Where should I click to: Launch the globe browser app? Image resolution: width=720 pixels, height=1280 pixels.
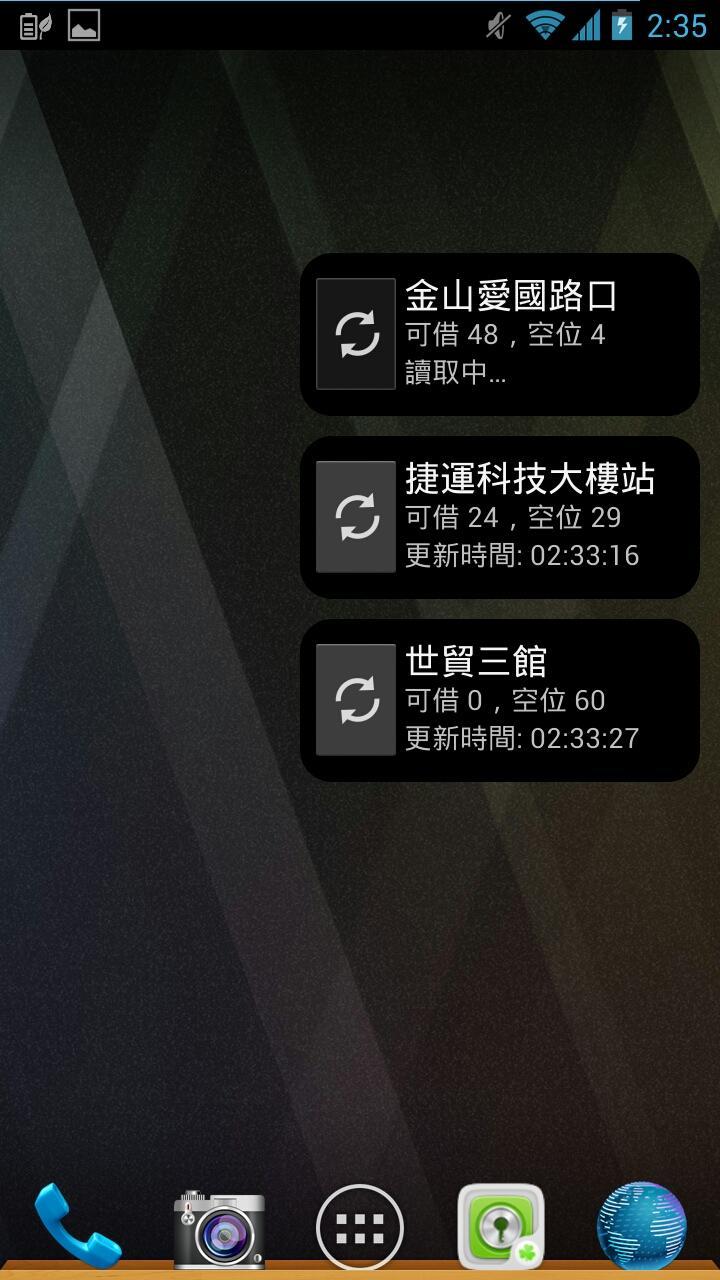642,1227
